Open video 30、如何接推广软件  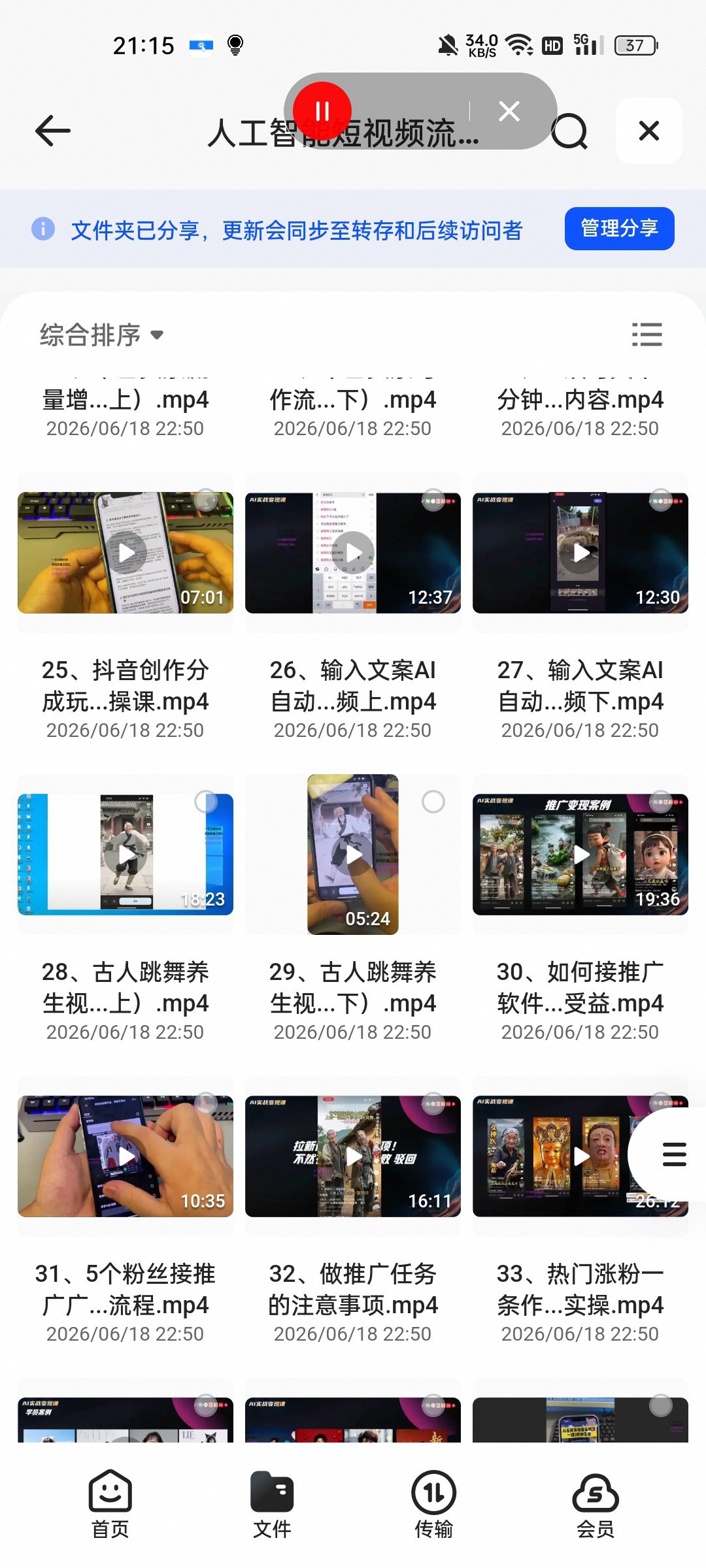(580, 855)
